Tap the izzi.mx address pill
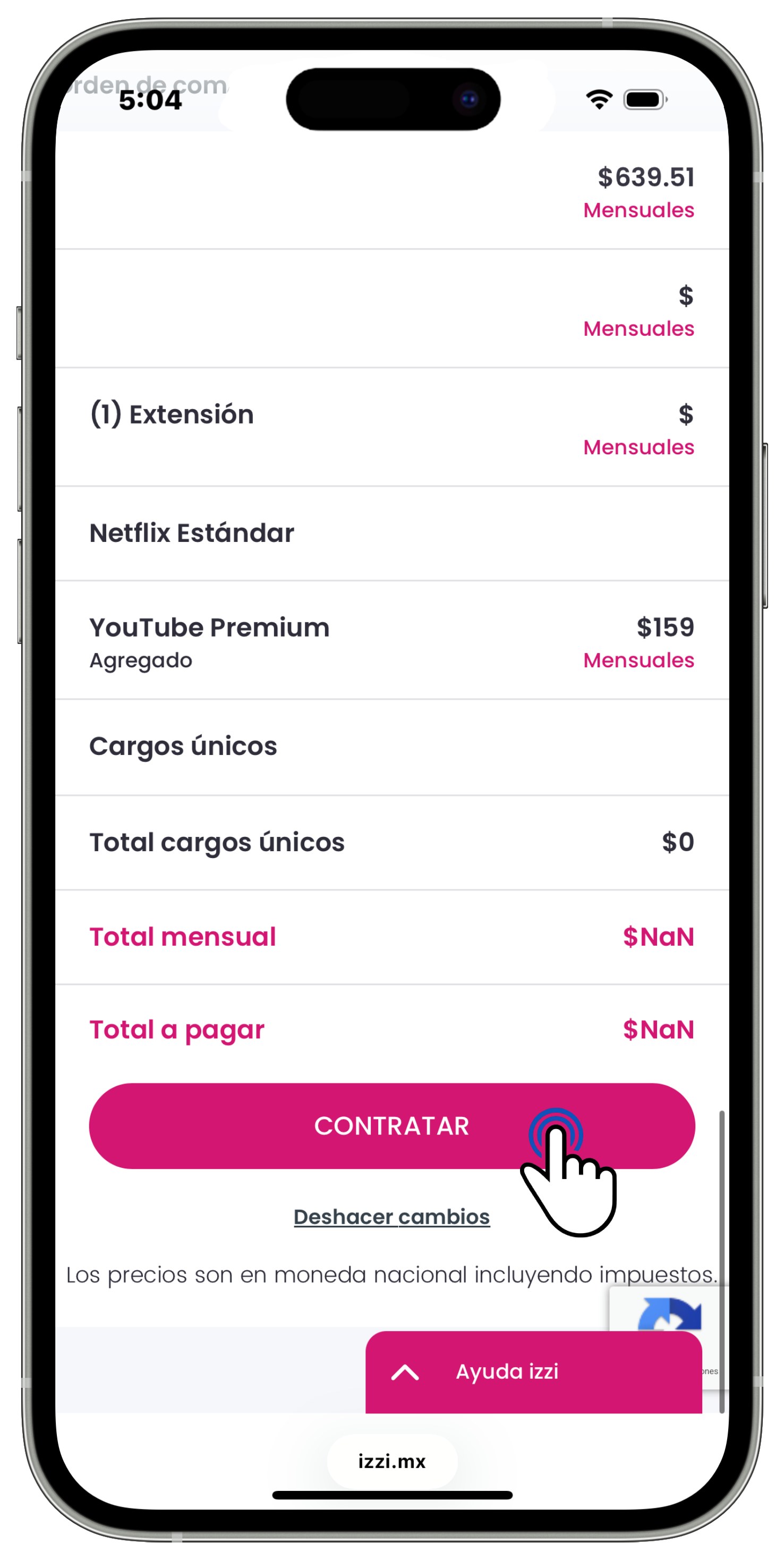 click(x=391, y=1461)
